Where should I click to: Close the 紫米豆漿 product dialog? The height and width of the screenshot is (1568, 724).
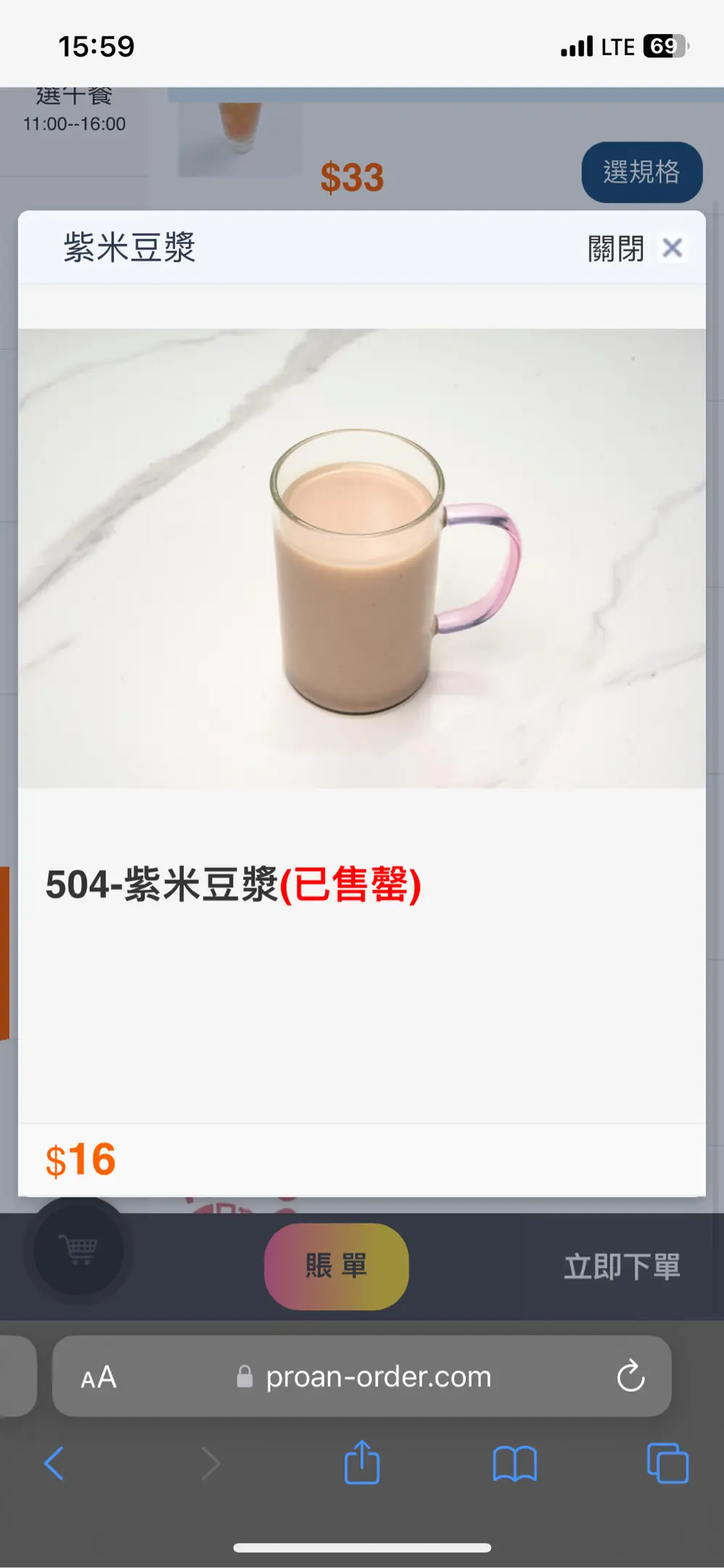(x=672, y=248)
